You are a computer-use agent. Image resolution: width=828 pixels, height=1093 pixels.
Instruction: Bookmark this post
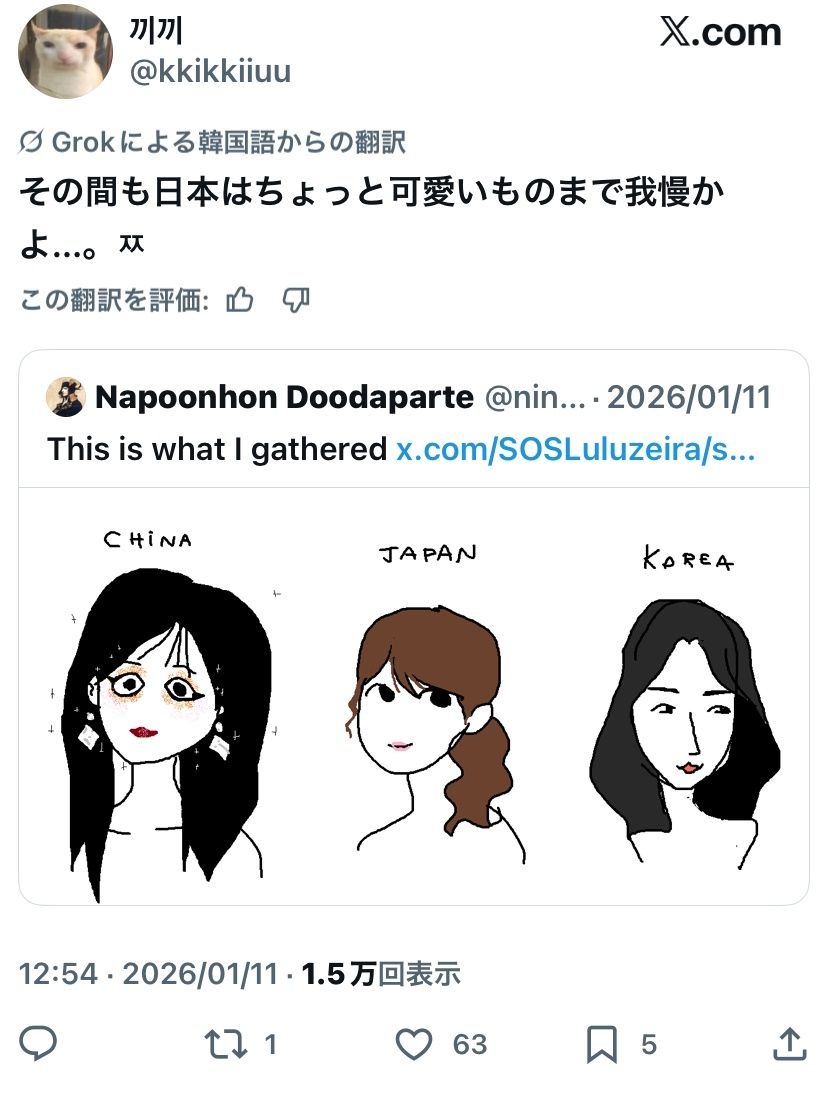pyautogui.click(x=601, y=1045)
